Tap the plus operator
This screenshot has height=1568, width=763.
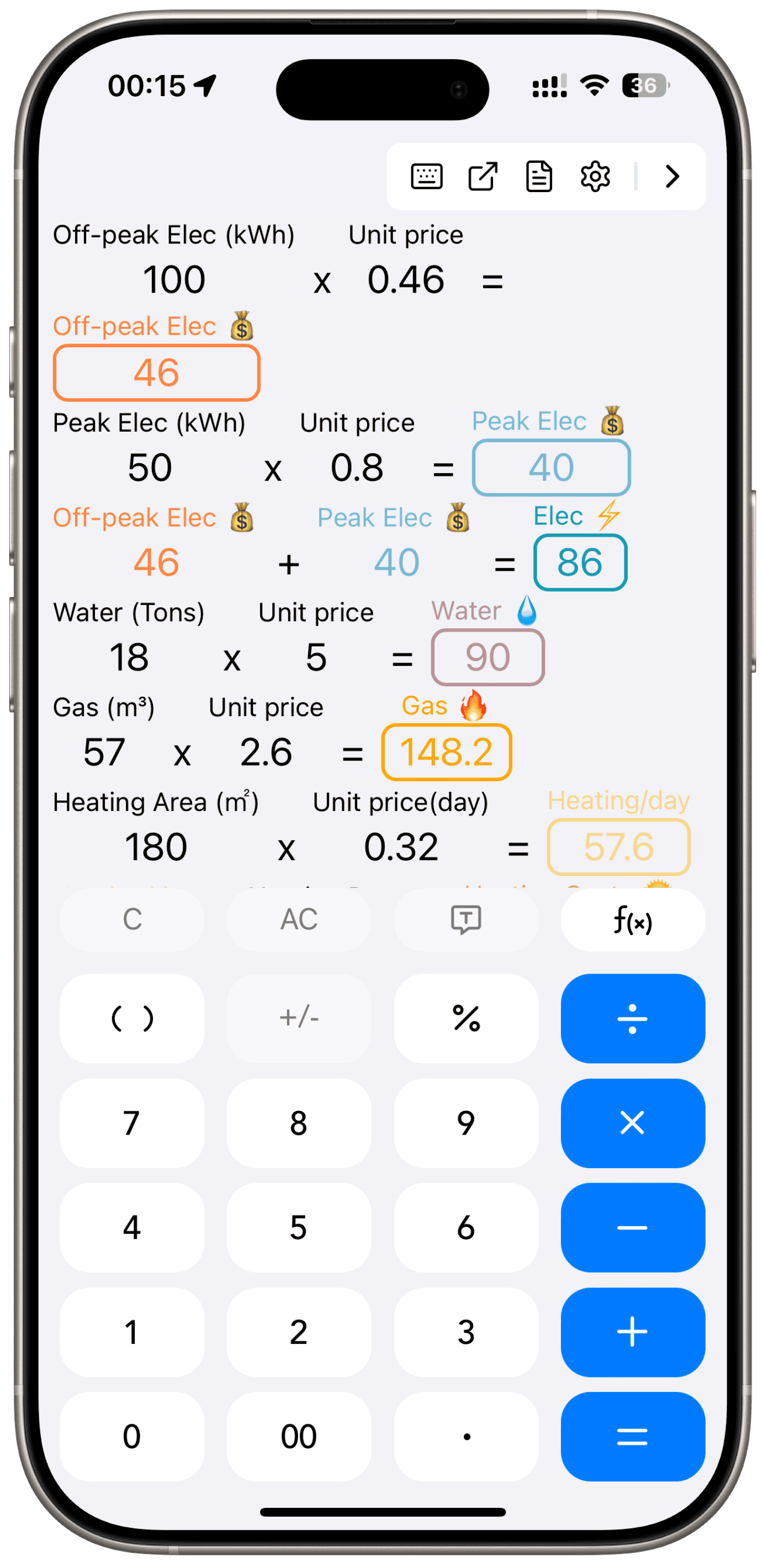click(632, 1332)
